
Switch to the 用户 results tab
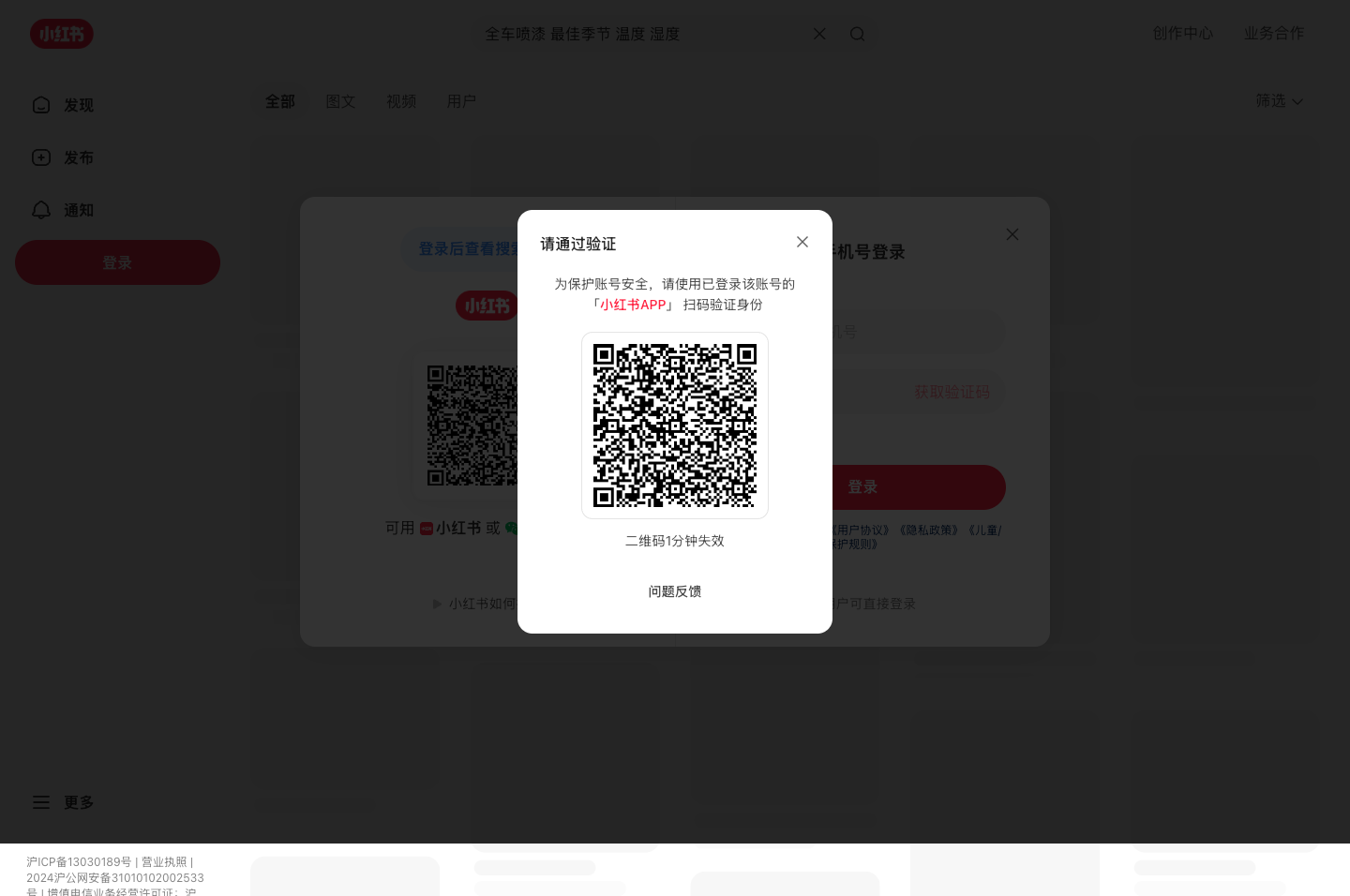[x=461, y=101]
